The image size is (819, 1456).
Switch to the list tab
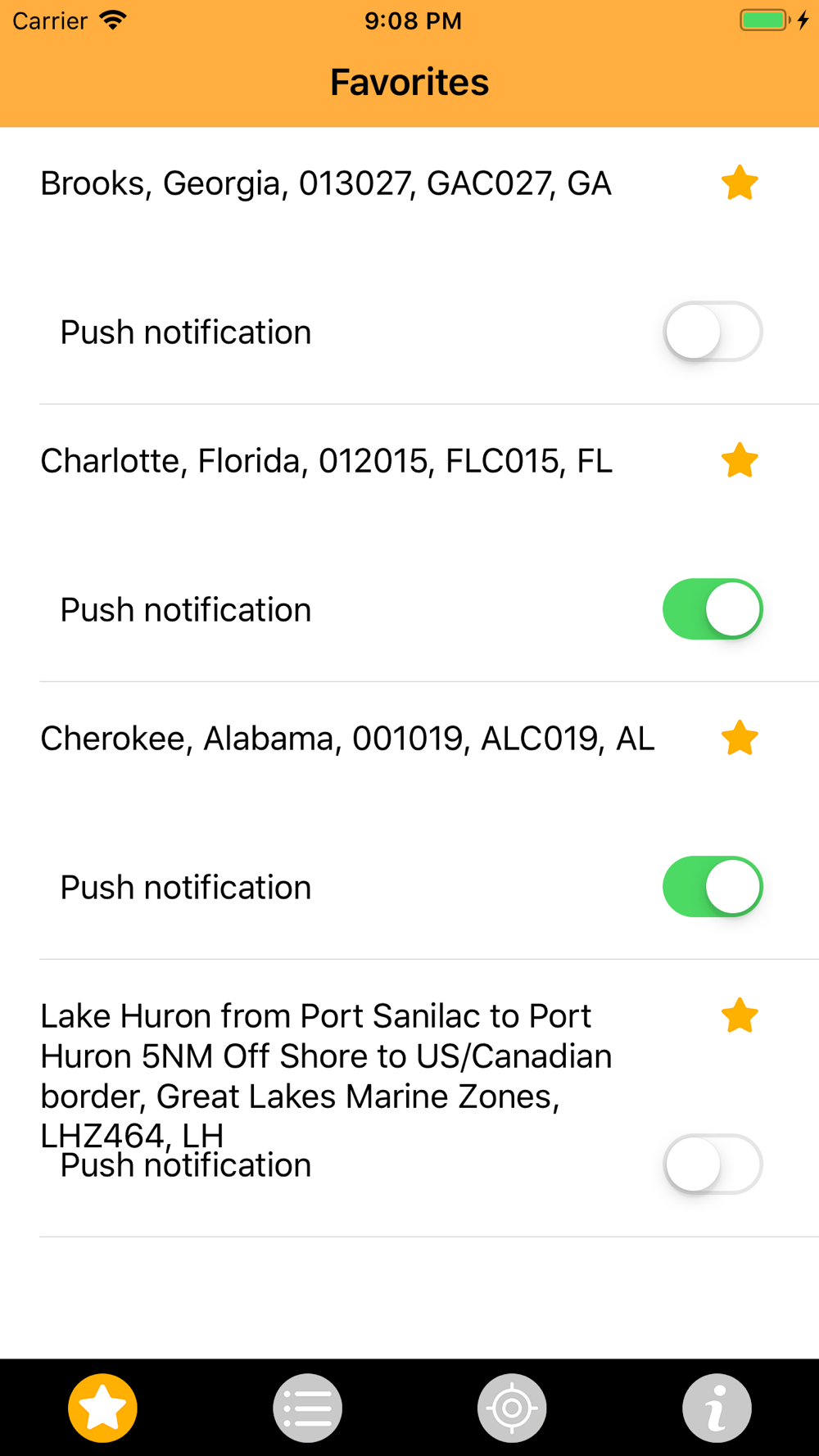(x=307, y=1408)
